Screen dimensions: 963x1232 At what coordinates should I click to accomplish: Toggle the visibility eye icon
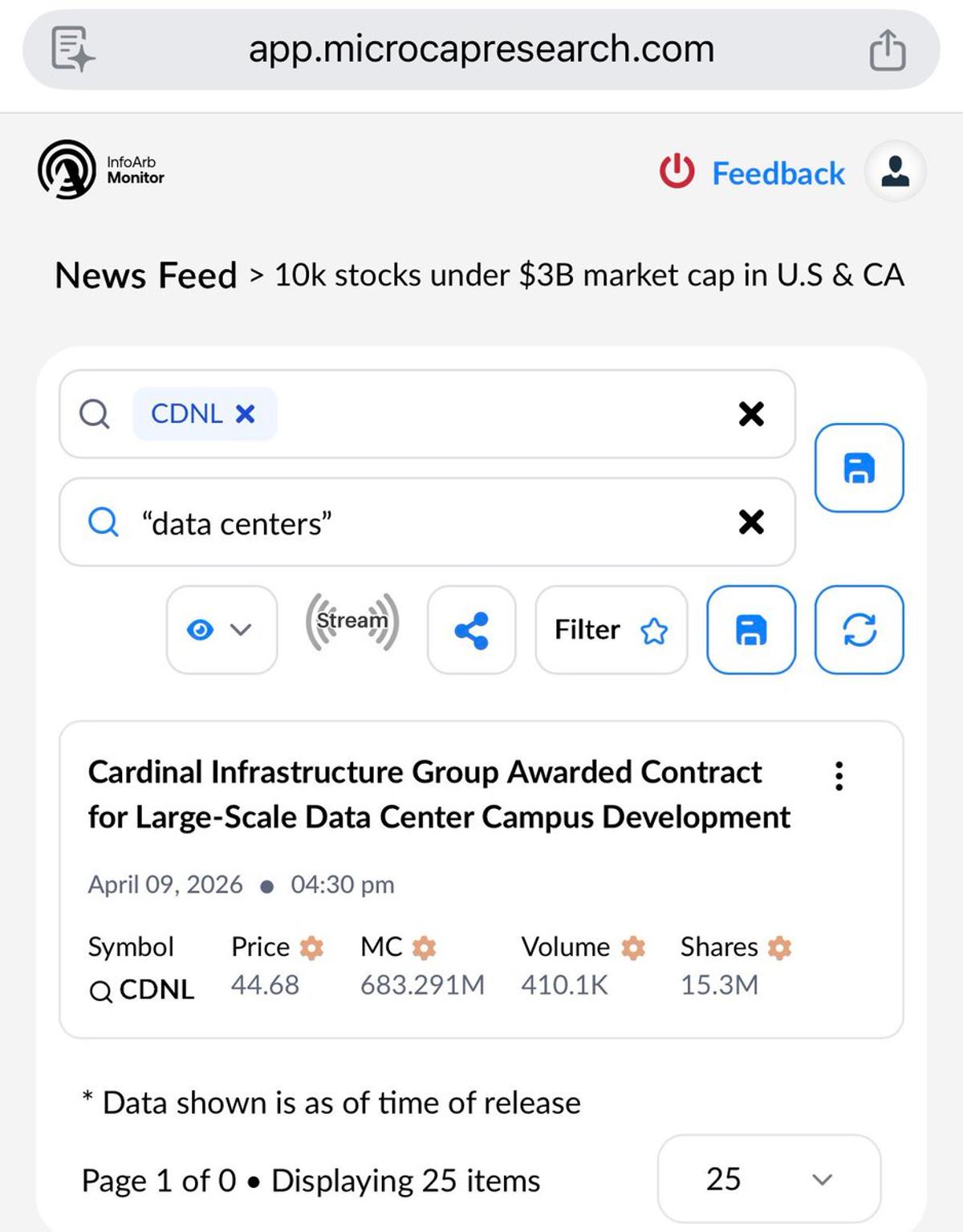tap(201, 629)
